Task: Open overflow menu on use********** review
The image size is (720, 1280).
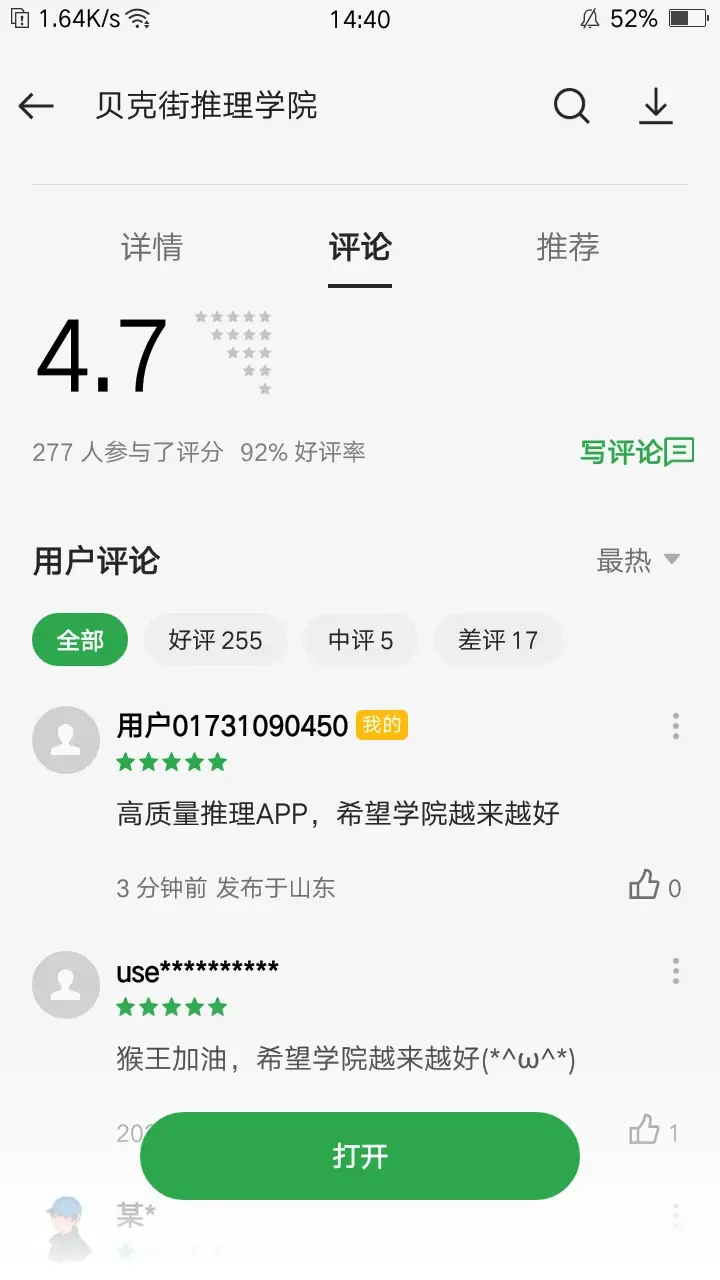Action: [x=676, y=971]
